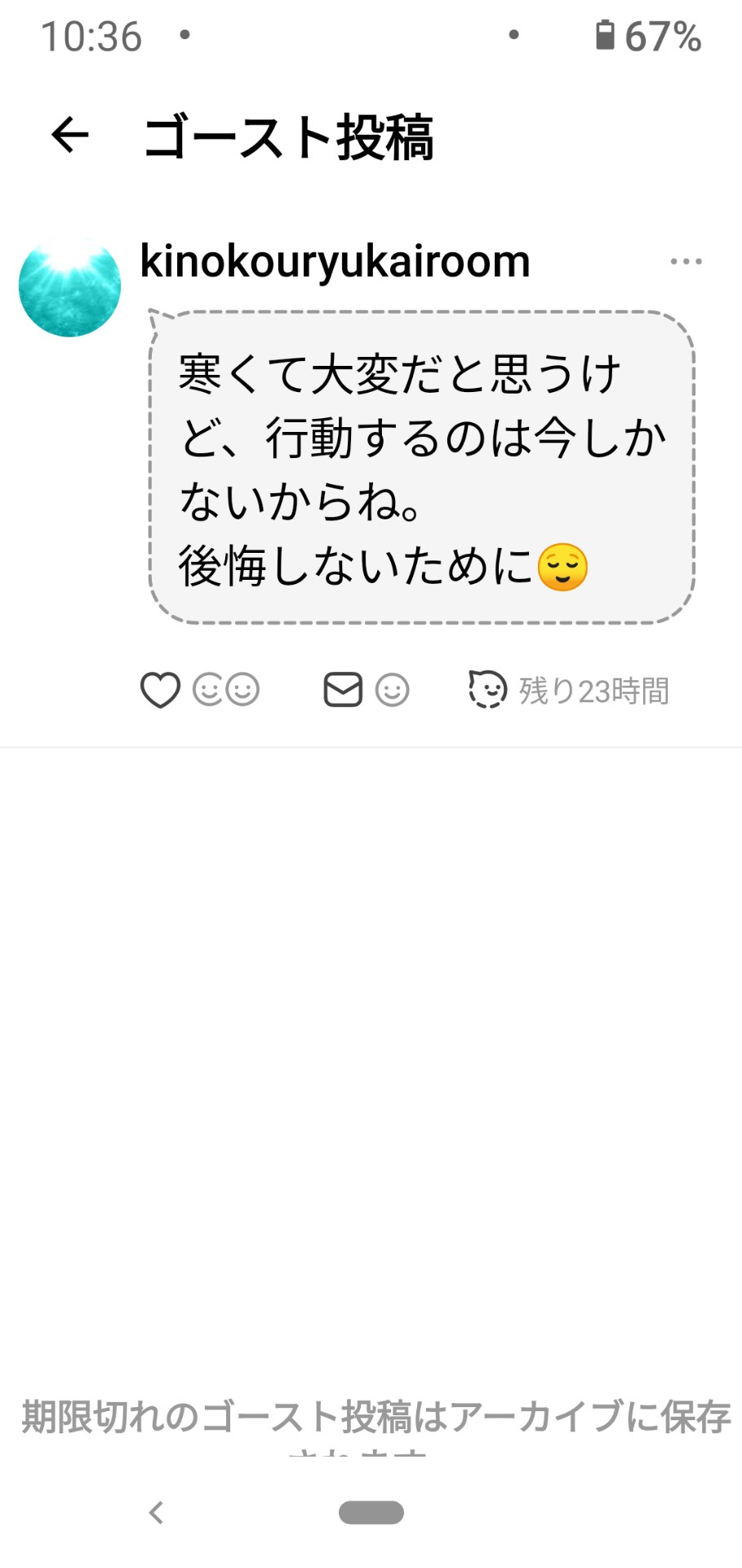742x1568 pixels.
Task: Open the three-dot options menu
Action: point(685,262)
